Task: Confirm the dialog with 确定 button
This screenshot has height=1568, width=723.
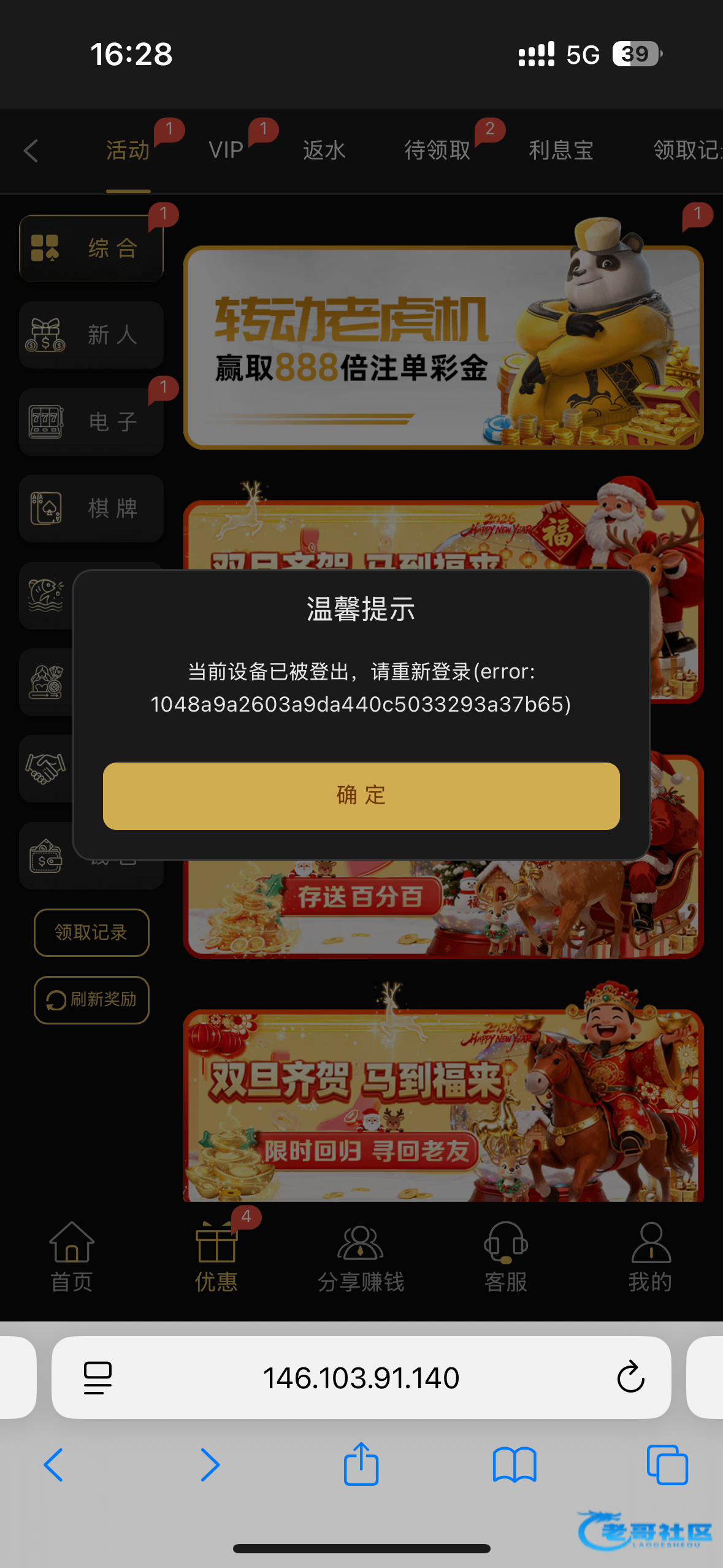Action: [x=361, y=796]
